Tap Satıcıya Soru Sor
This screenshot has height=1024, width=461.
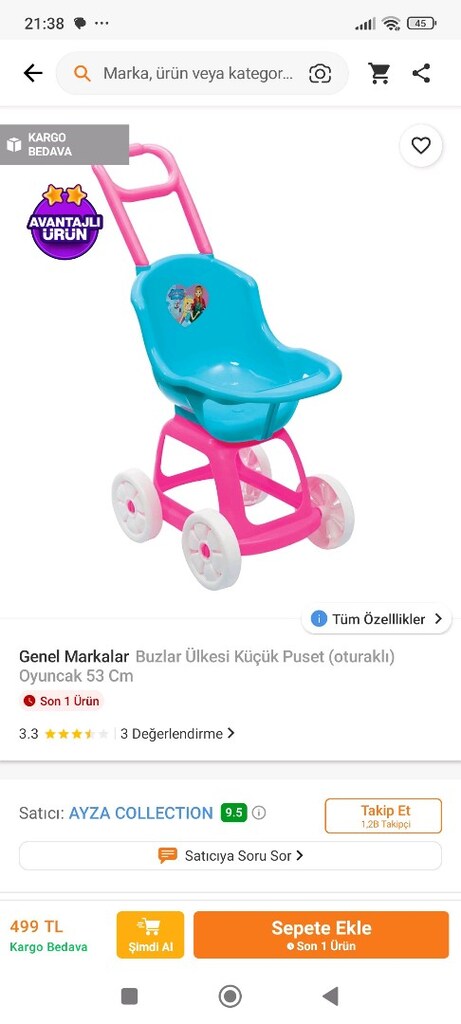230,856
